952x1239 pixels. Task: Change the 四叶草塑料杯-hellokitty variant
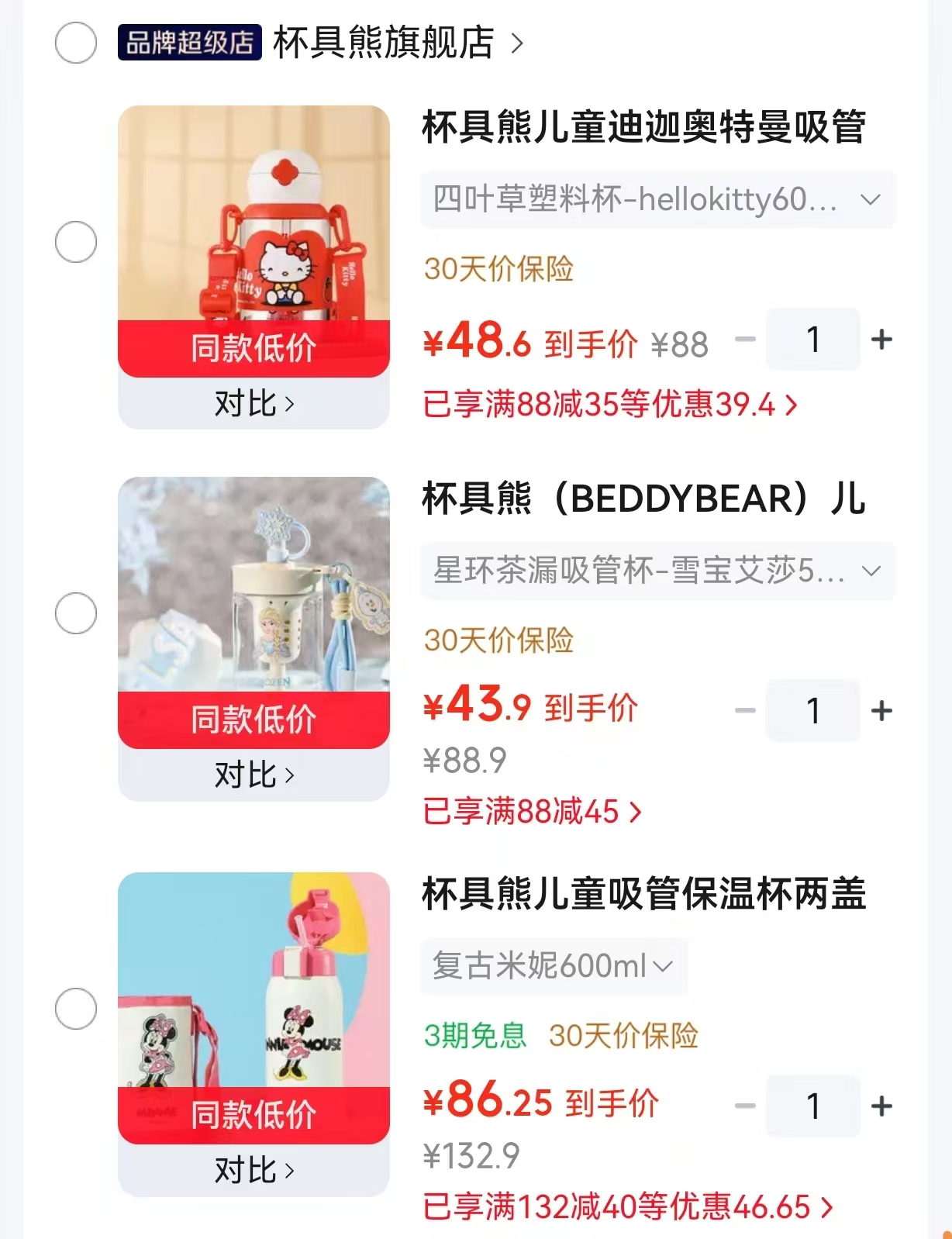point(658,200)
